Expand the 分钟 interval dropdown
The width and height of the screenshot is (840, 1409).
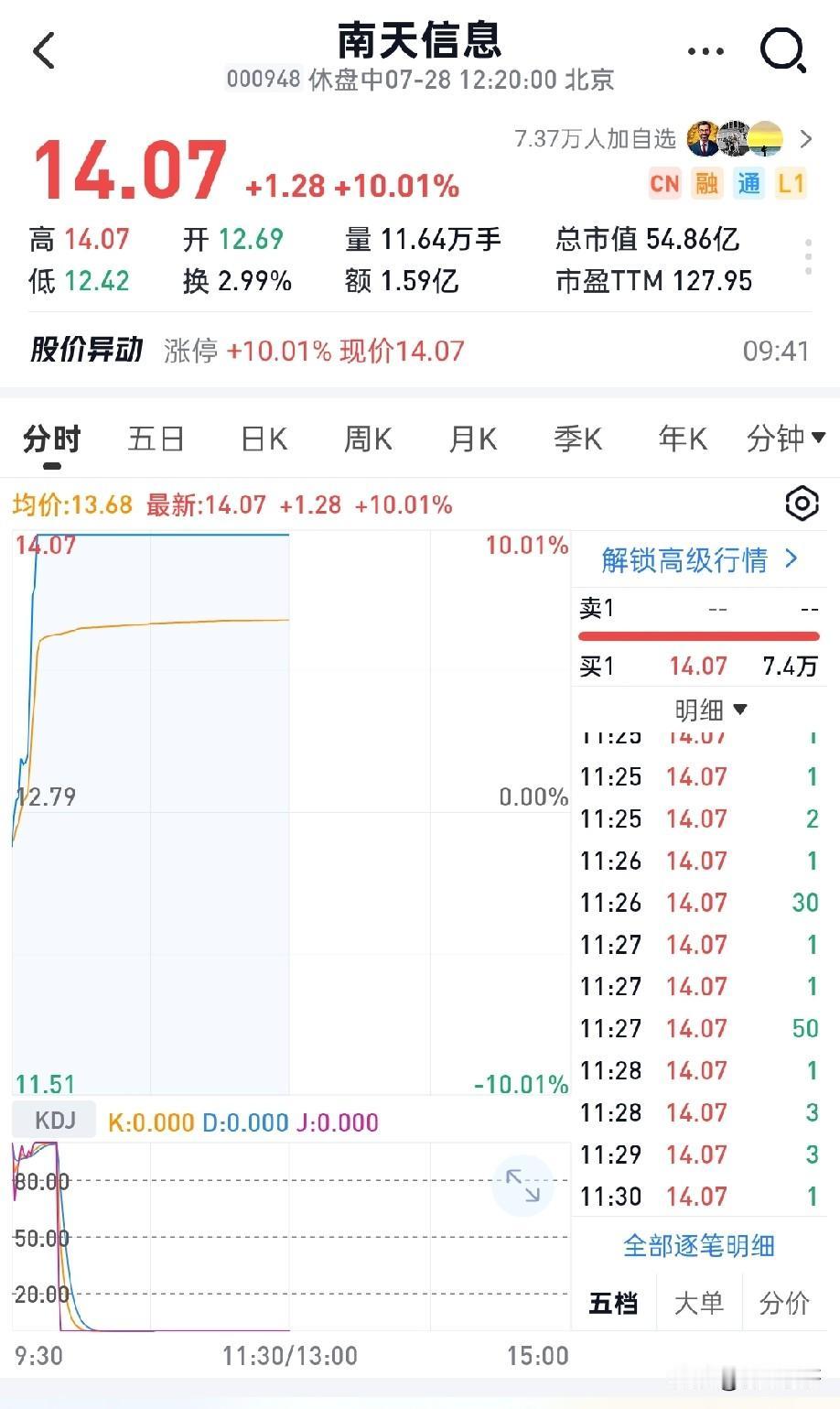(786, 439)
